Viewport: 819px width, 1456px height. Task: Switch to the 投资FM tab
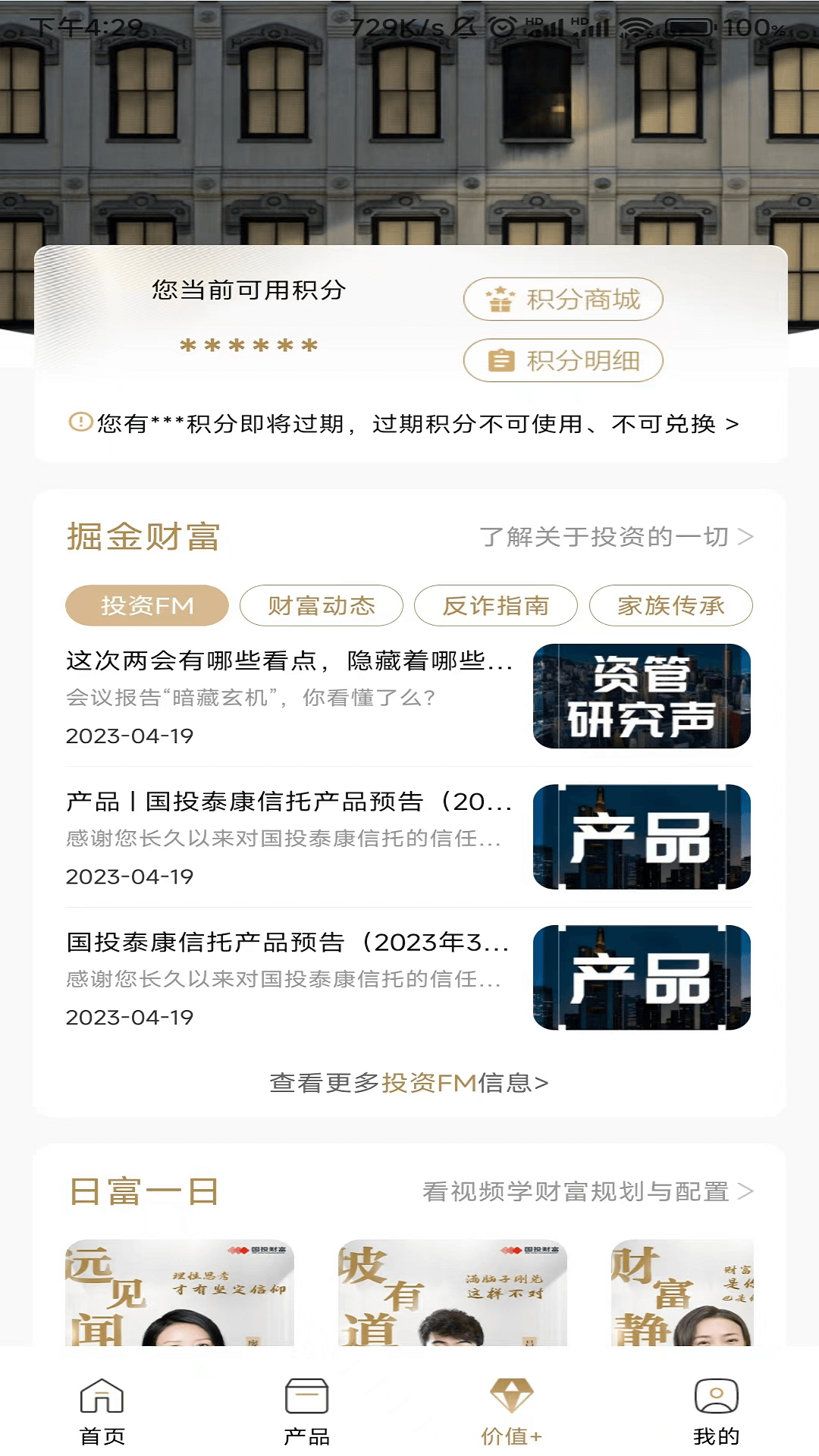point(147,605)
